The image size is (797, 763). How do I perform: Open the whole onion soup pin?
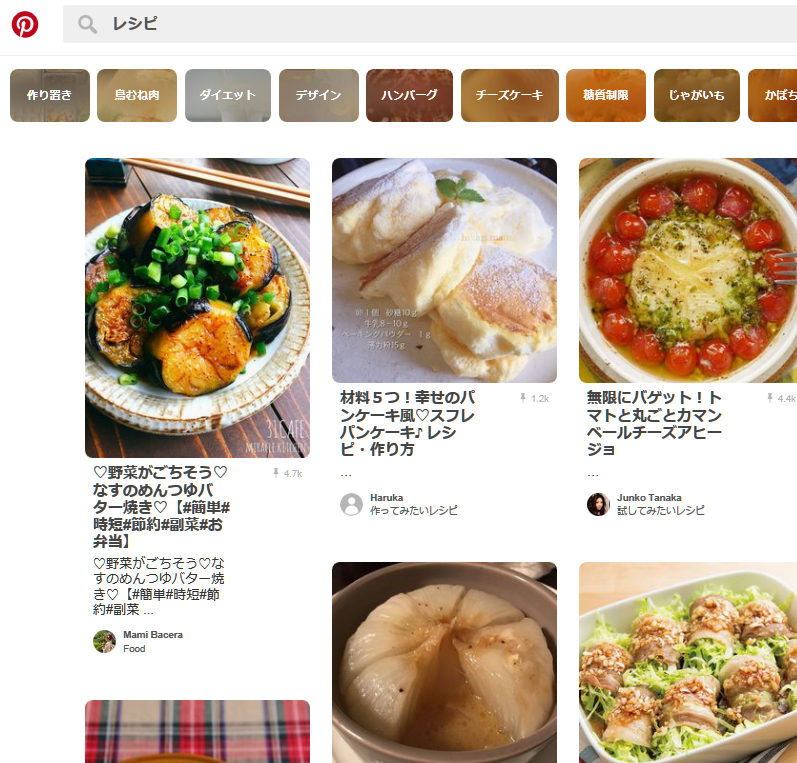(x=444, y=662)
